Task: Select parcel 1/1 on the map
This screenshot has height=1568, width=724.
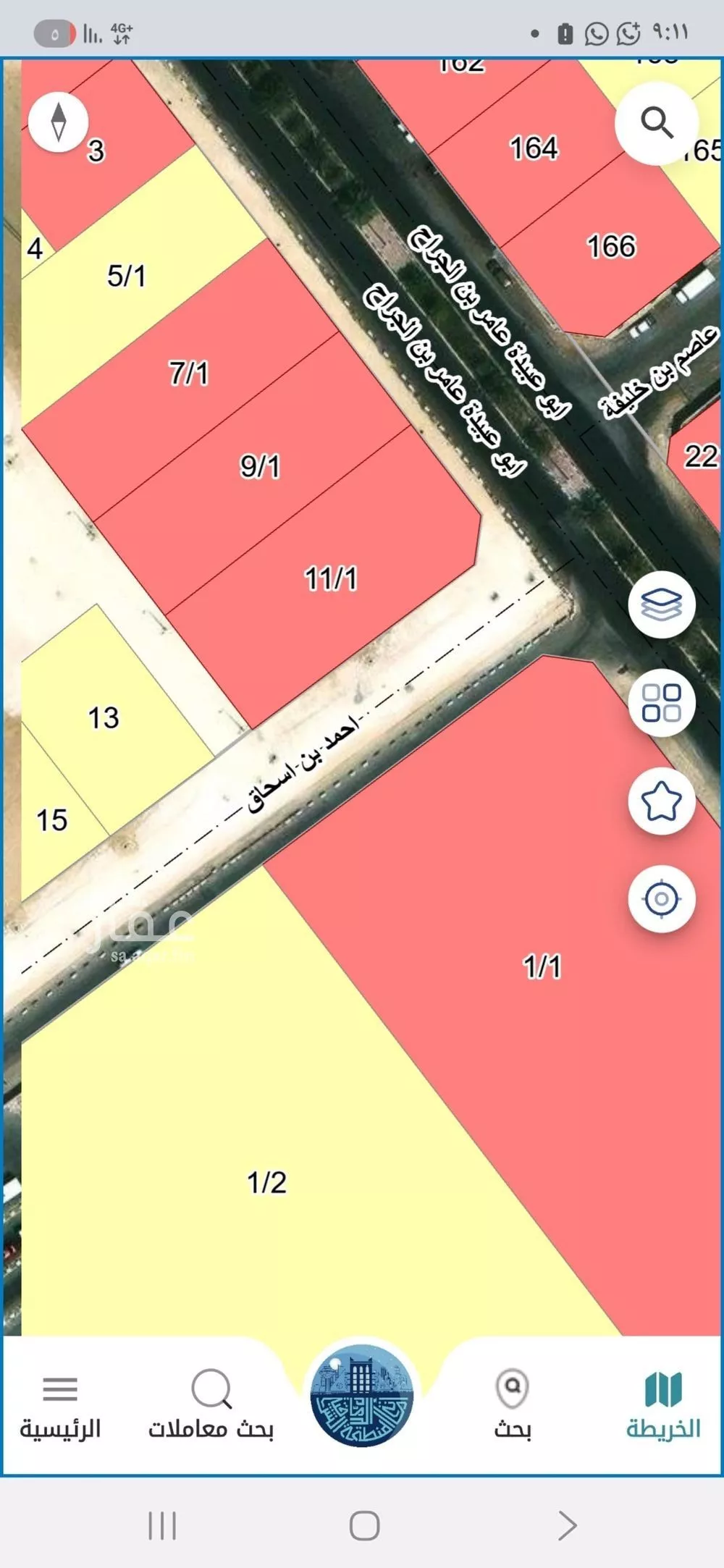Action: tap(542, 966)
